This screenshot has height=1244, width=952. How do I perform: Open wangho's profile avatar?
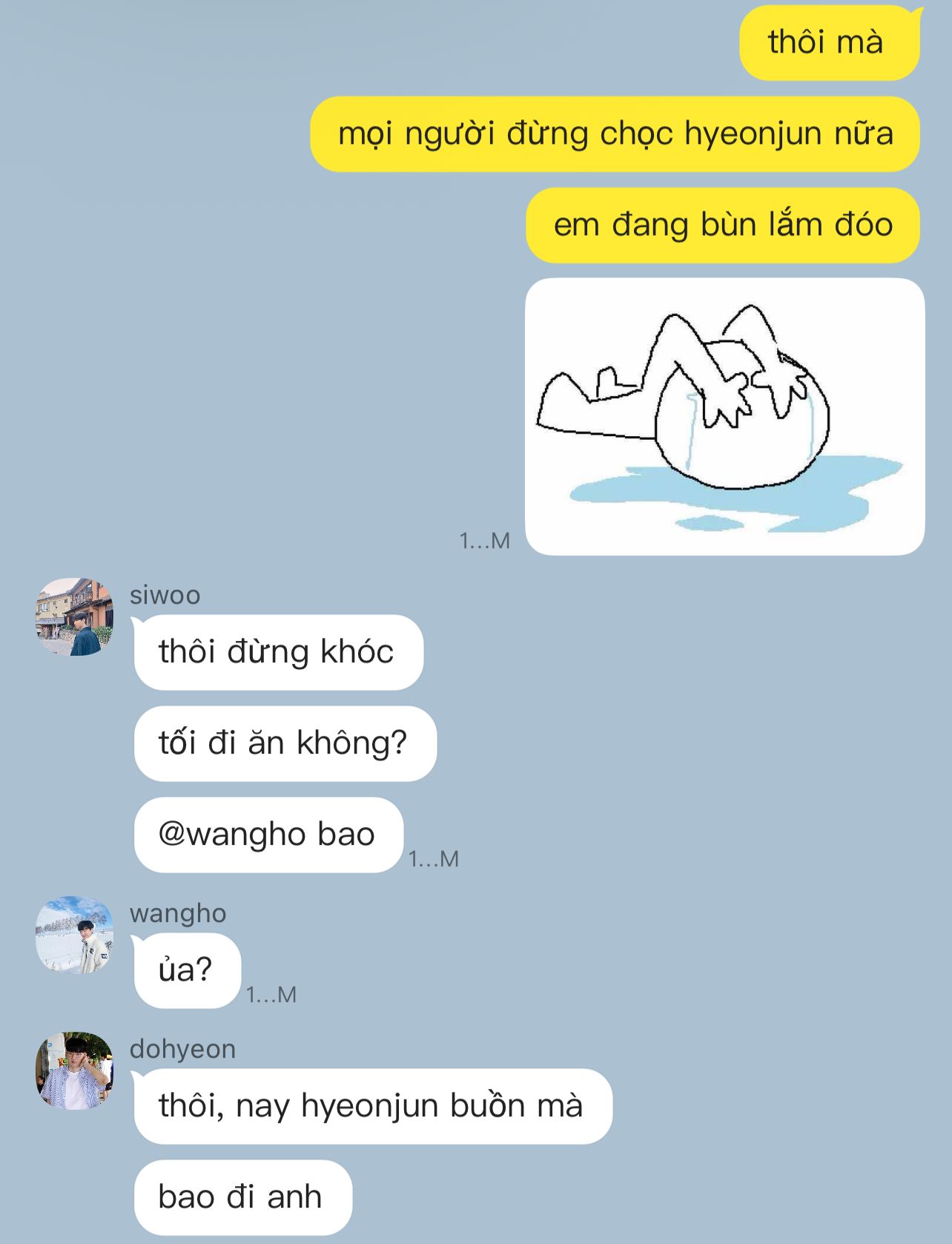(x=74, y=935)
